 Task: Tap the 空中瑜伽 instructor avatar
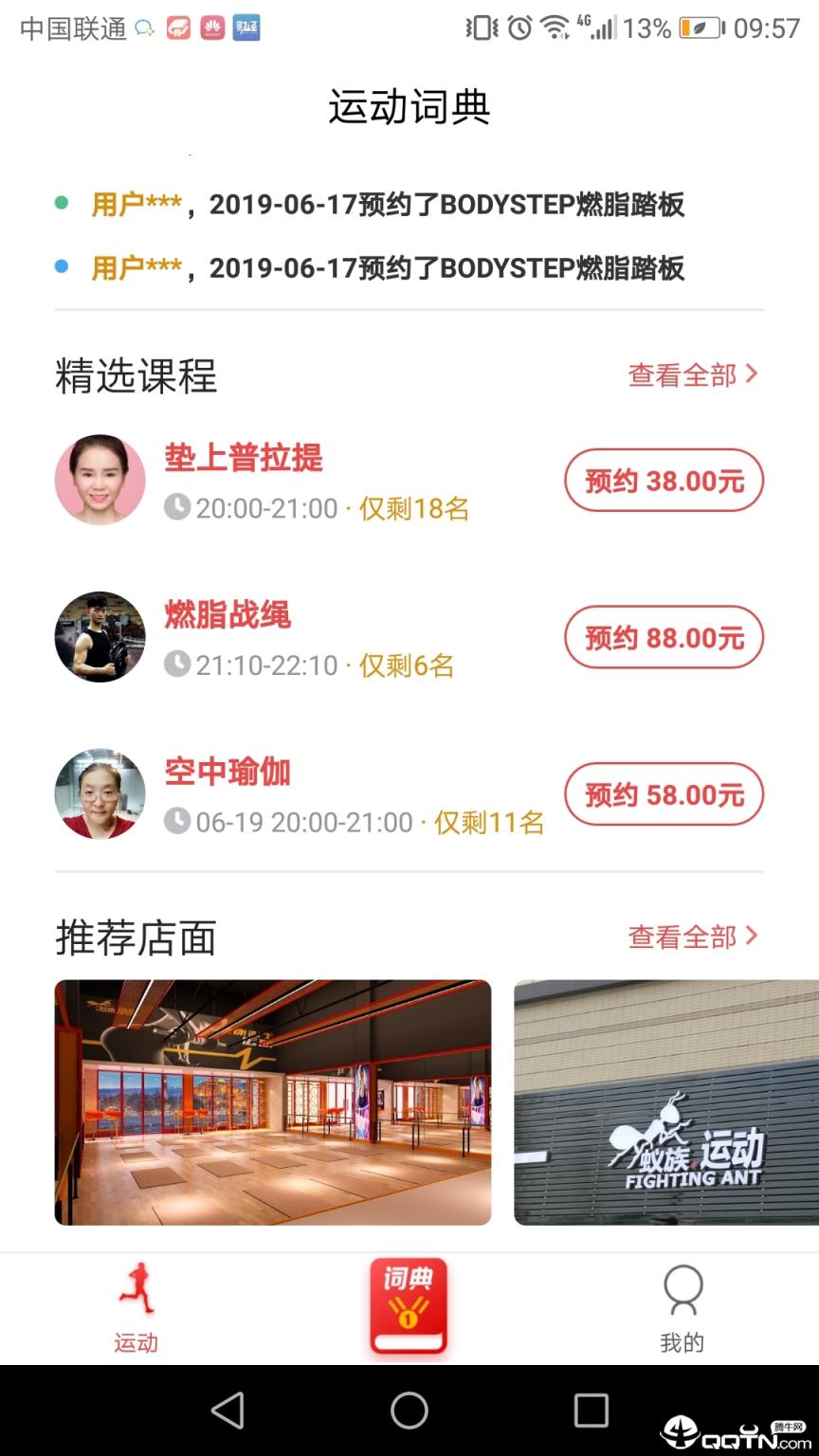click(100, 794)
